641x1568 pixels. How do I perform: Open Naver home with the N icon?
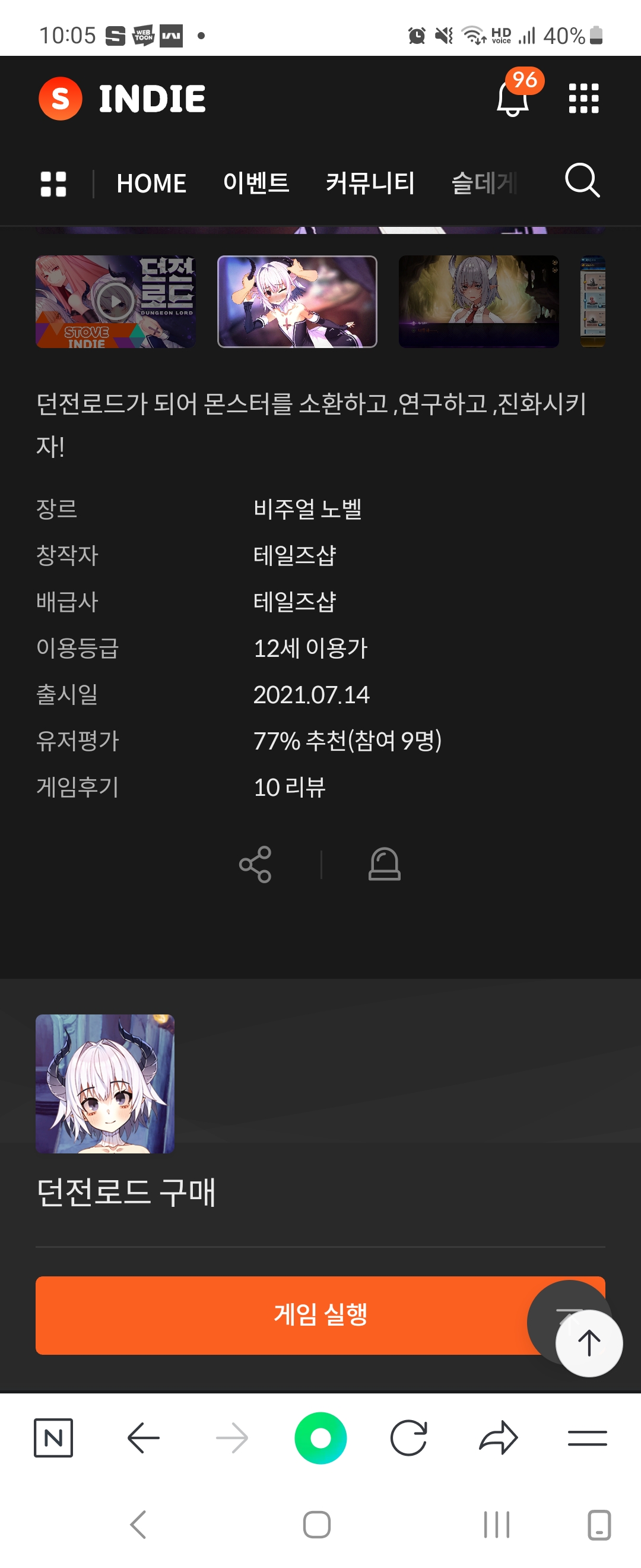click(x=53, y=1438)
